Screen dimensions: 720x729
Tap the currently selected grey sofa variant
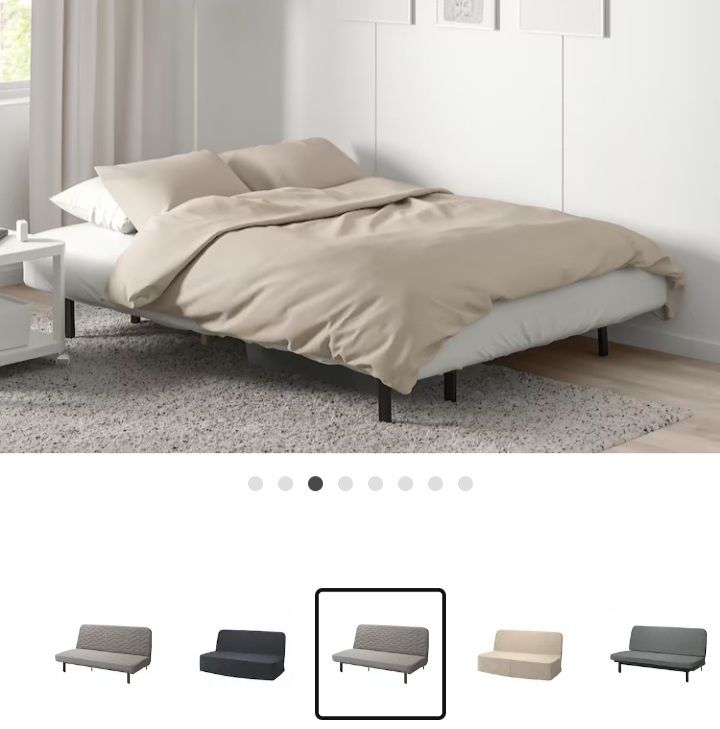tap(380, 653)
